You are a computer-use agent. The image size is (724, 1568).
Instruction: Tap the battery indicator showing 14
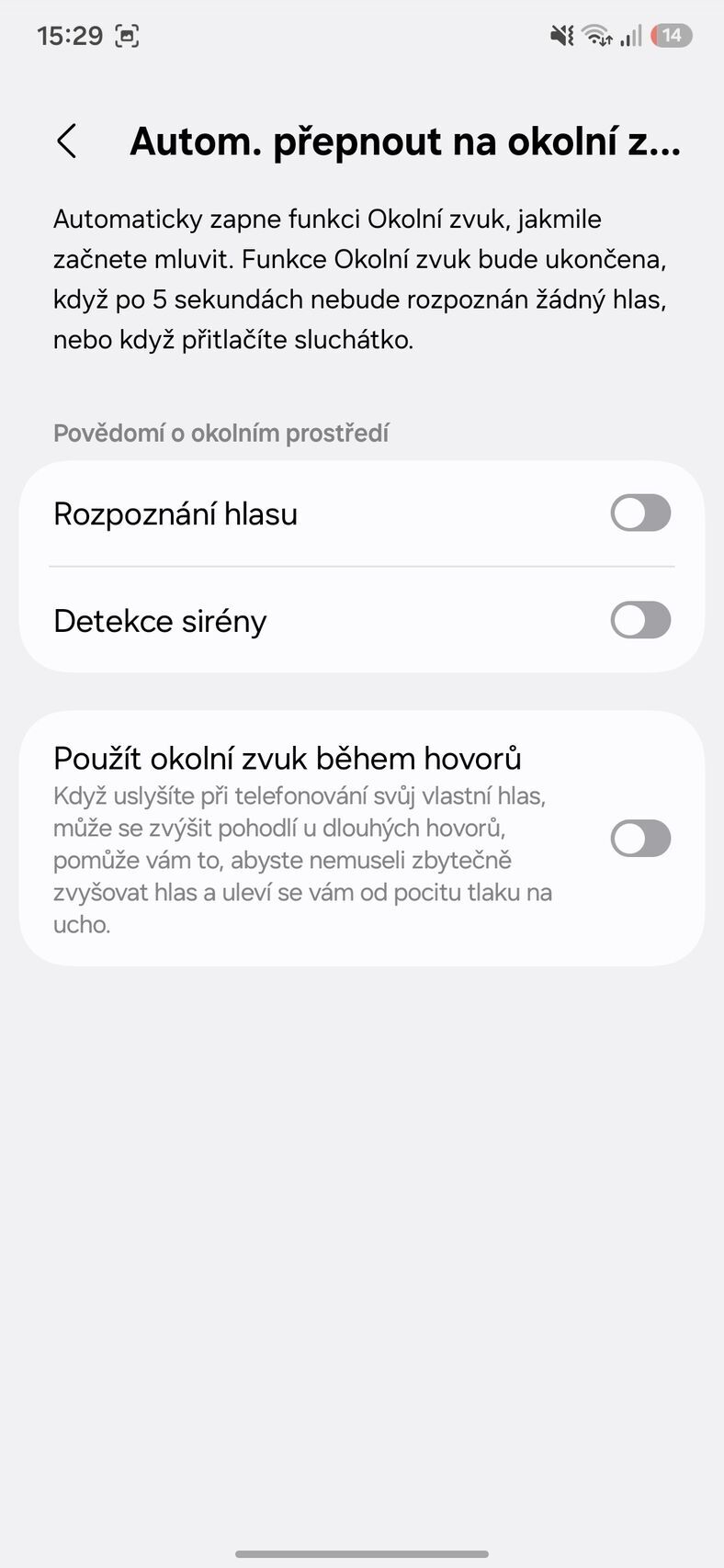pyautogui.click(x=670, y=35)
